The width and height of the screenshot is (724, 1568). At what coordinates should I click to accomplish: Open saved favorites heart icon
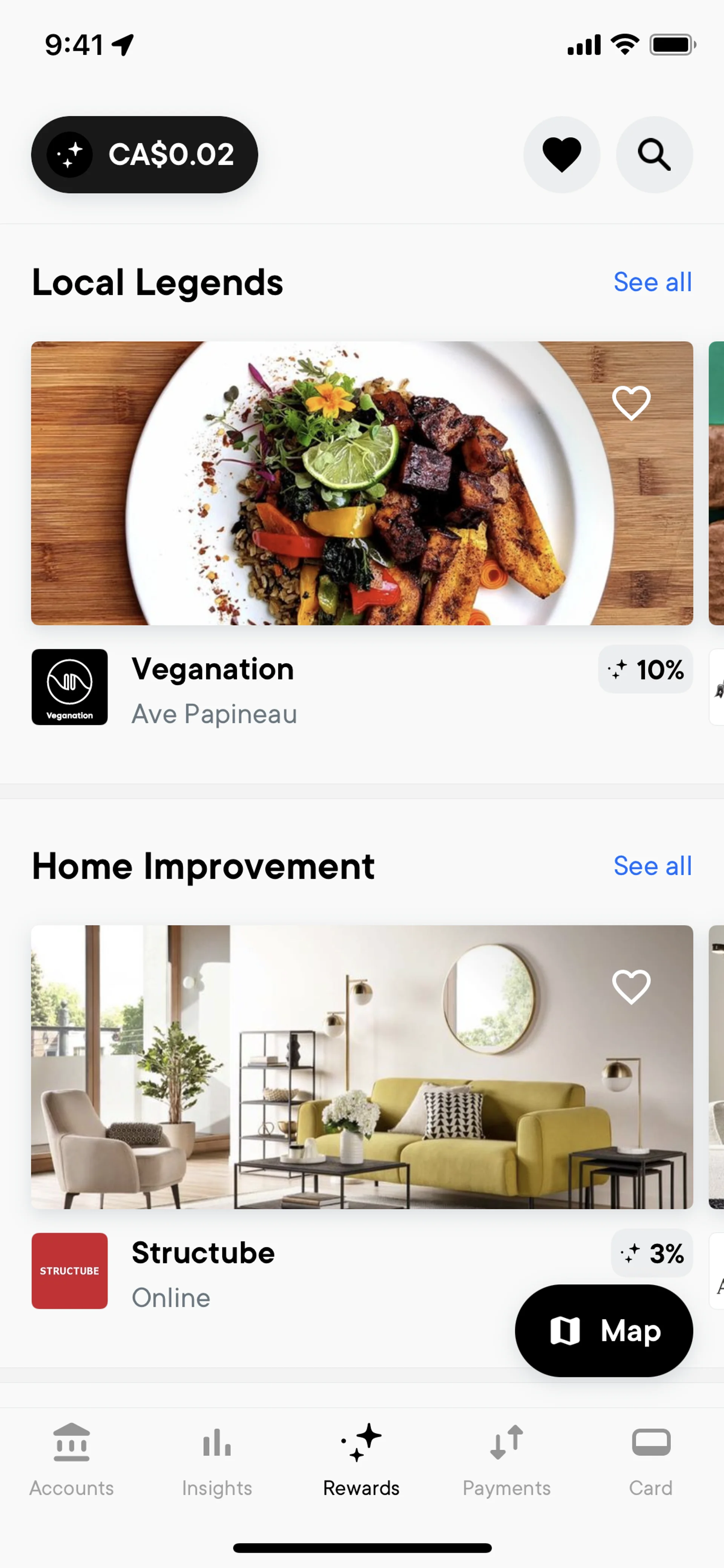click(561, 155)
